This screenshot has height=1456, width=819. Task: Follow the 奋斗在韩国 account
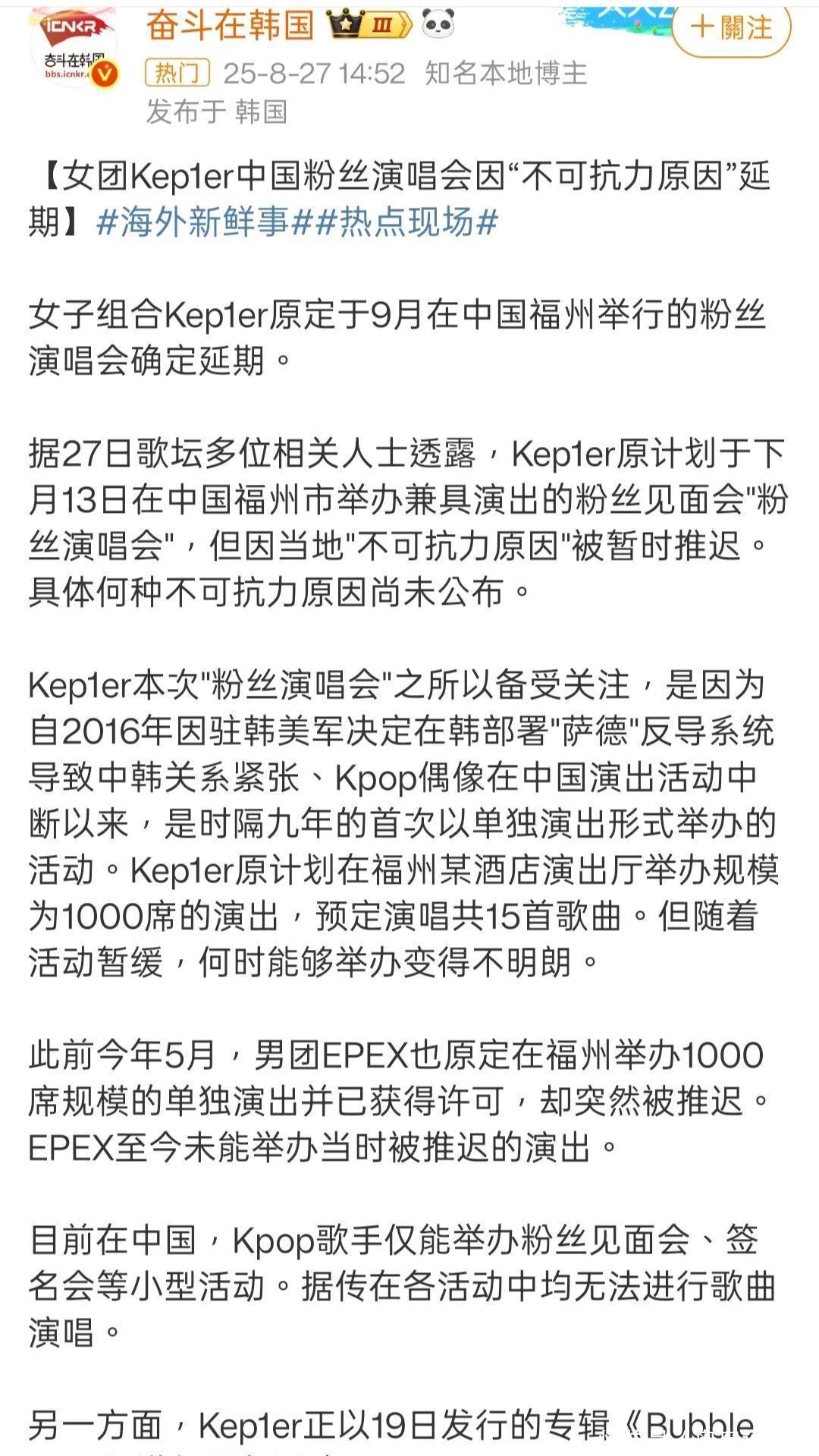730,27
